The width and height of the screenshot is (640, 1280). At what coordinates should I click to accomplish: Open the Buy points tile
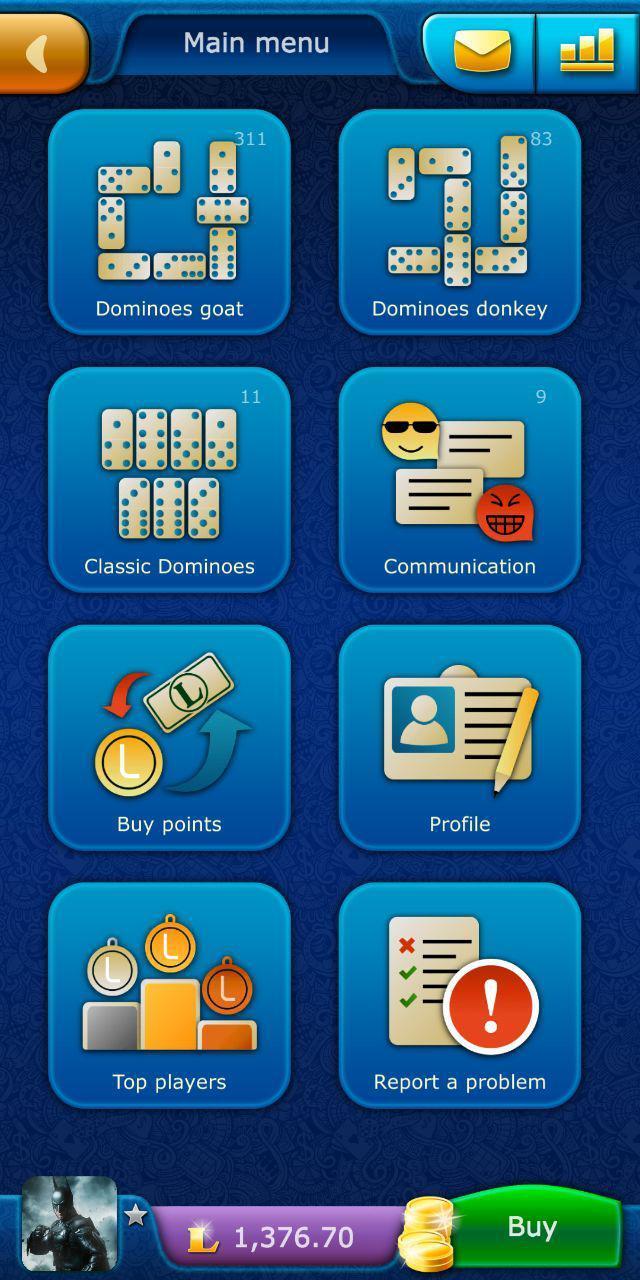click(x=169, y=738)
